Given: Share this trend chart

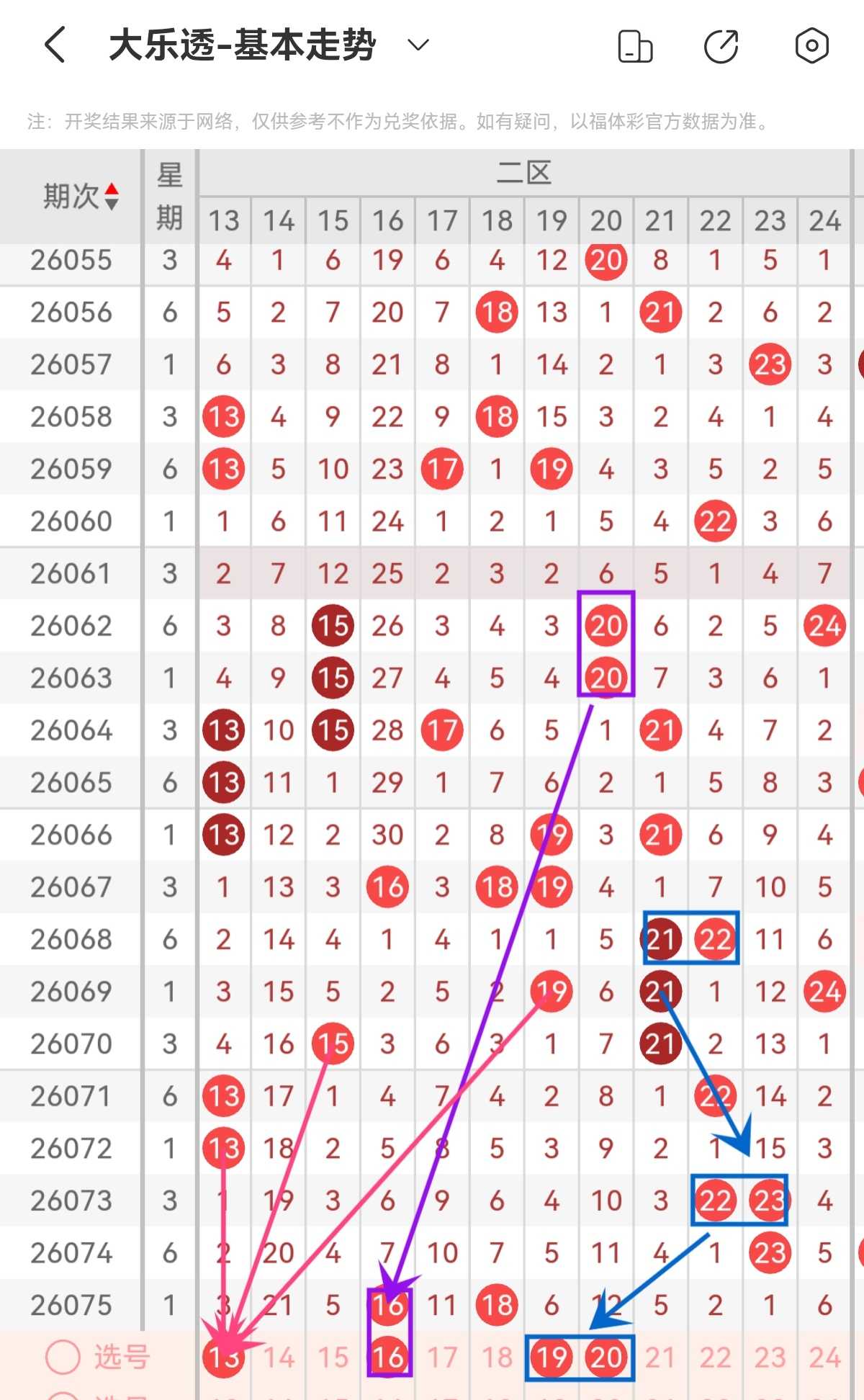Looking at the screenshot, I should click(721, 46).
